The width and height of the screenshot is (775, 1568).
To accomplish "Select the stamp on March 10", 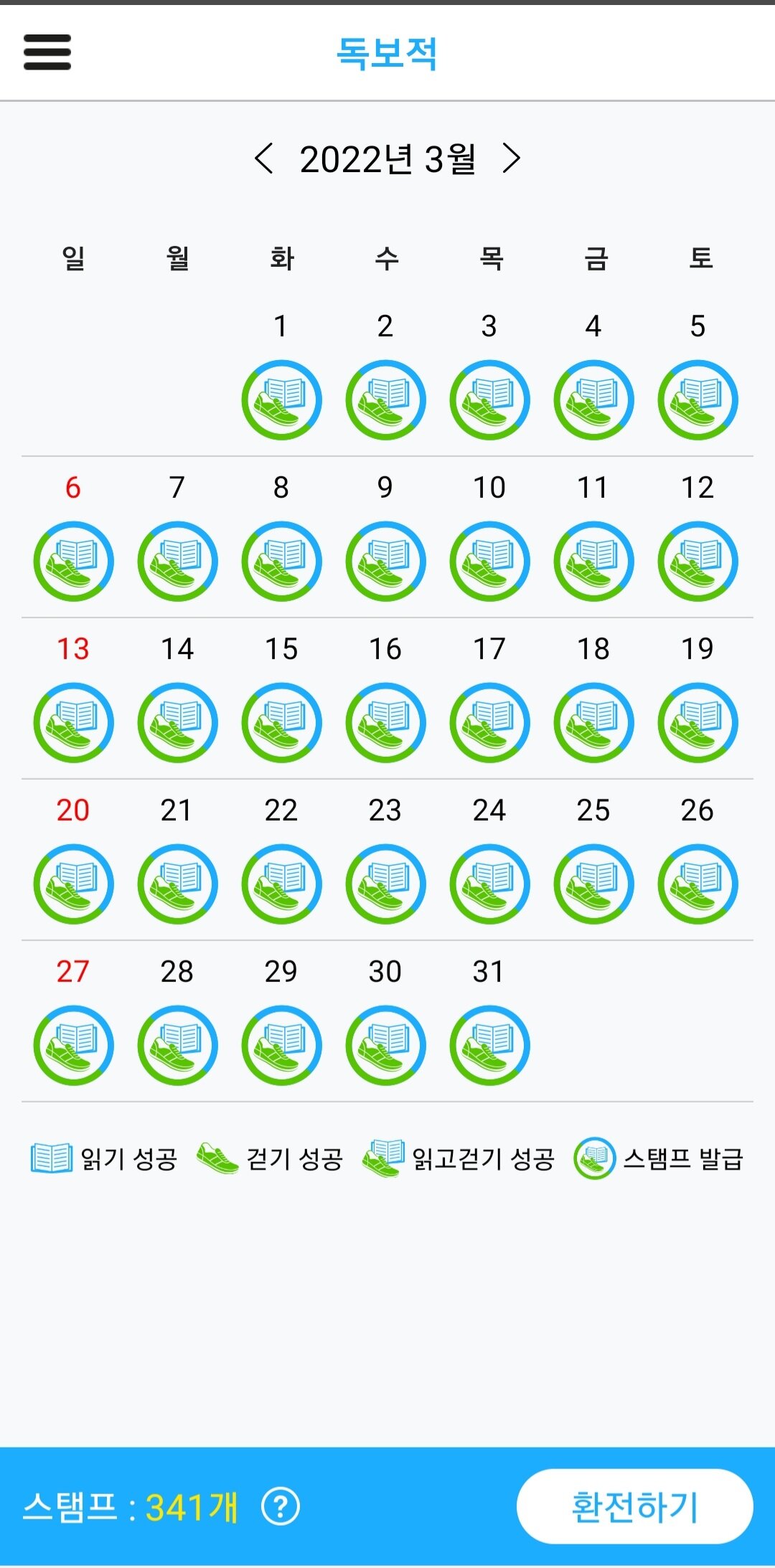I will tap(489, 561).
